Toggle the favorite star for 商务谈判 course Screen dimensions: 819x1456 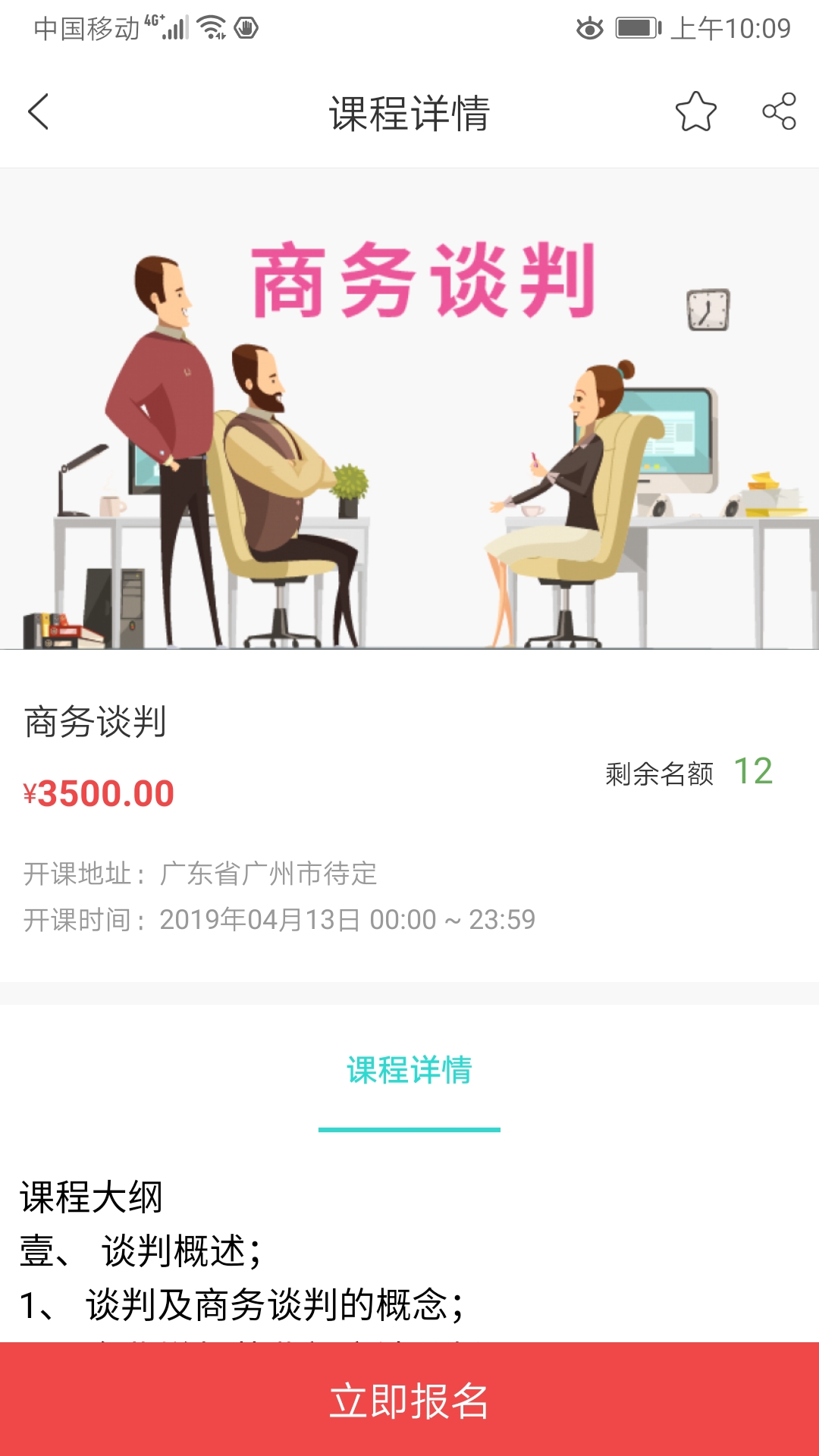point(697,111)
